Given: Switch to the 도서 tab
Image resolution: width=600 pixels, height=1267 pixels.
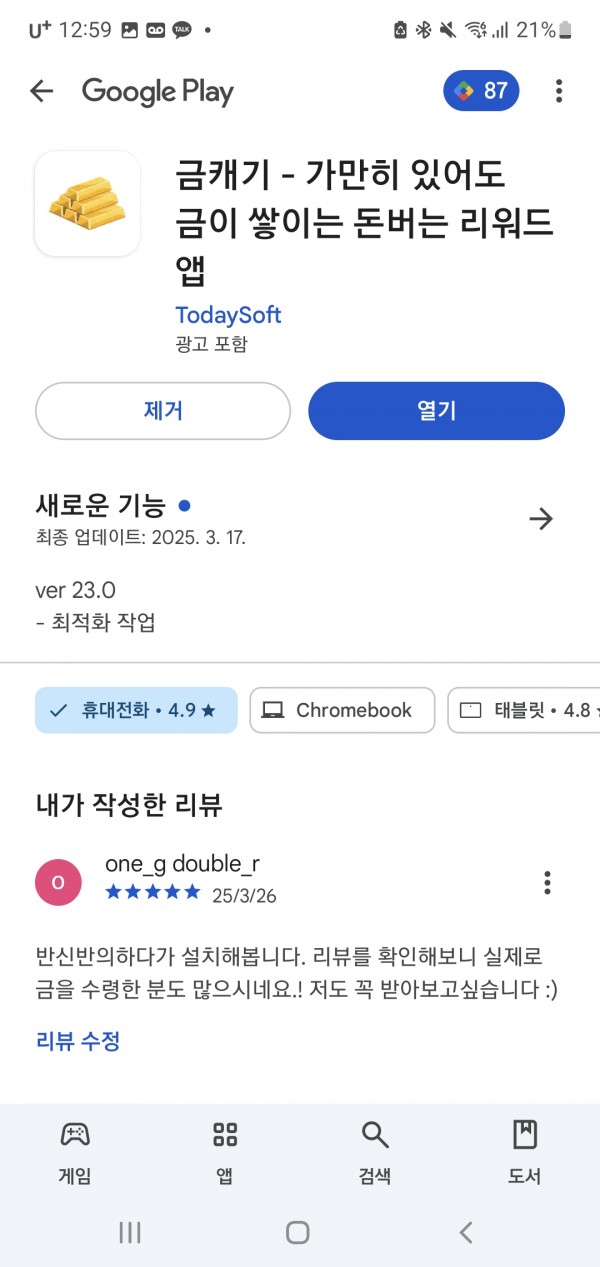Looking at the screenshot, I should tap(525, 1151).
